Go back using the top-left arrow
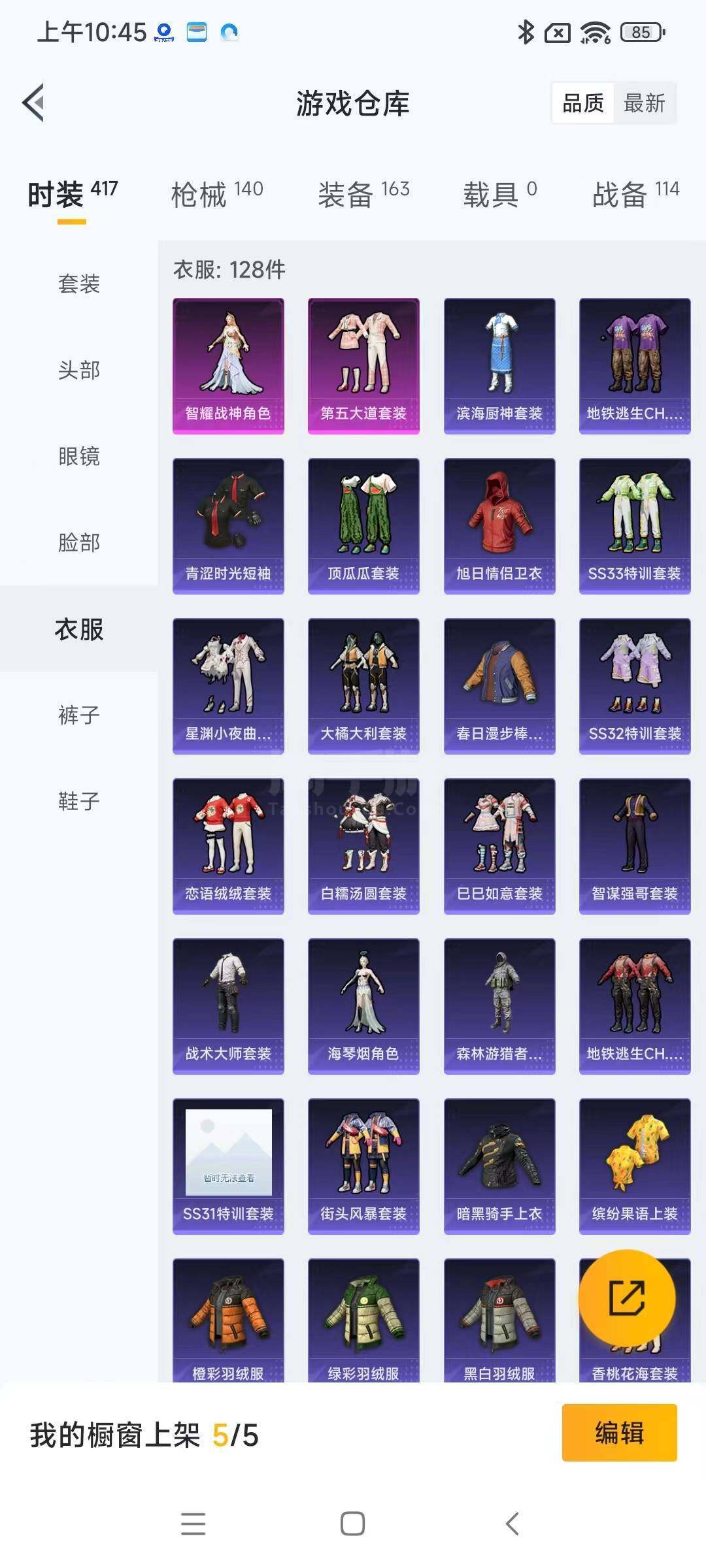Image resolution: width=706 pixels, height=1568 pixels. click(x=33, y=103)
